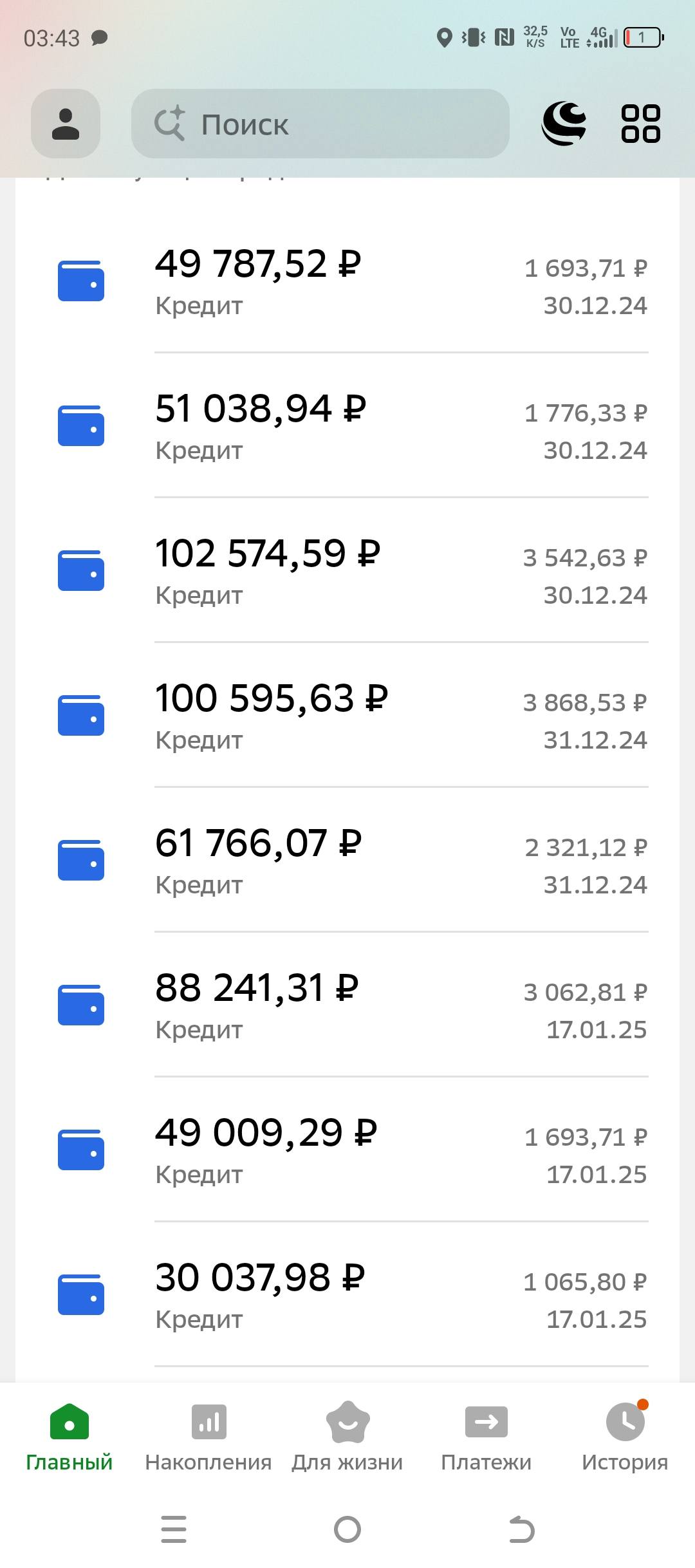This screenshot has width=695, height=1568.
Task: Tap the magnifier in the search bar
Action: 171,123
